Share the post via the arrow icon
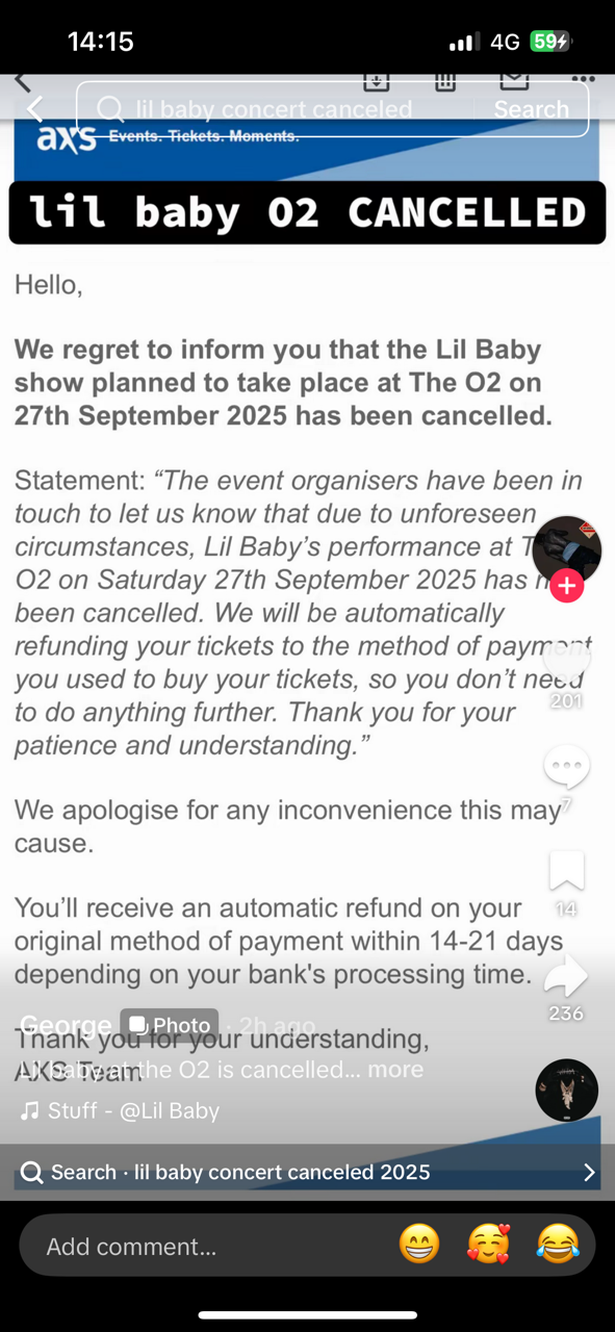615x1332 pixels. (x=566, y=978)
